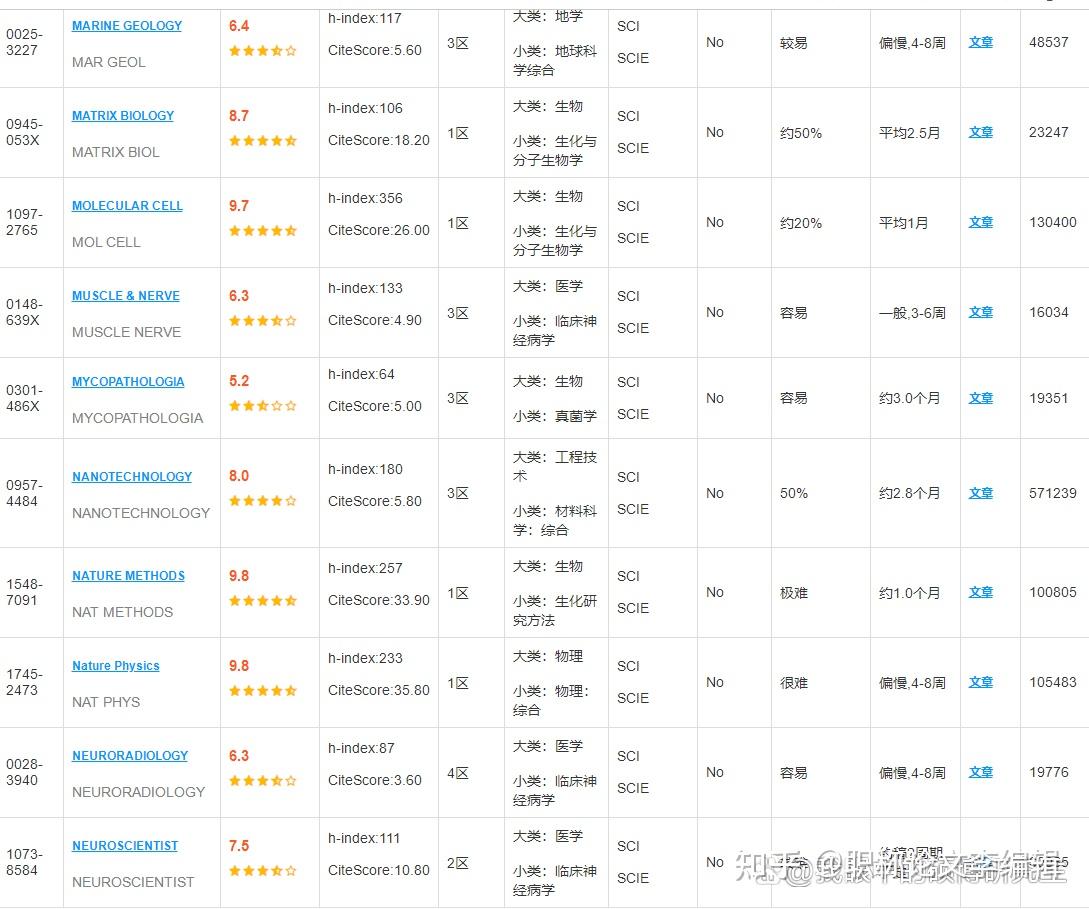Open the MATRIX BIOLOGY journal link
The width and height of the screenshot is (1089, 909).
[x=123, y=116]
